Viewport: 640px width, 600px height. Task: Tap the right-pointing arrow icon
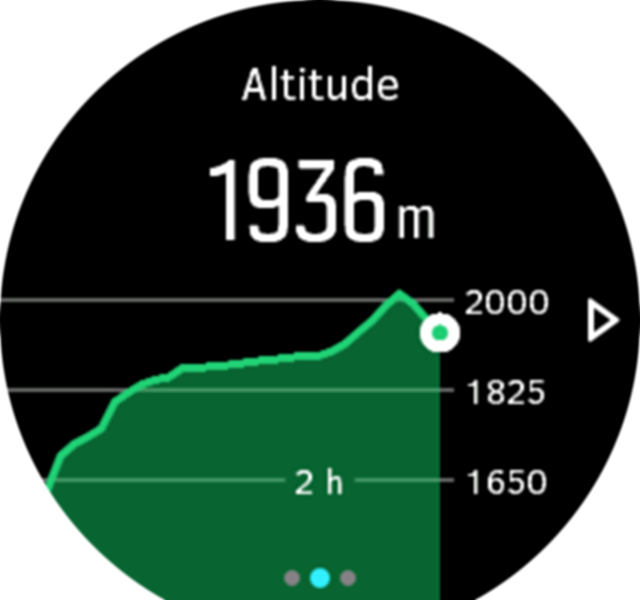[x=602, y=322]
